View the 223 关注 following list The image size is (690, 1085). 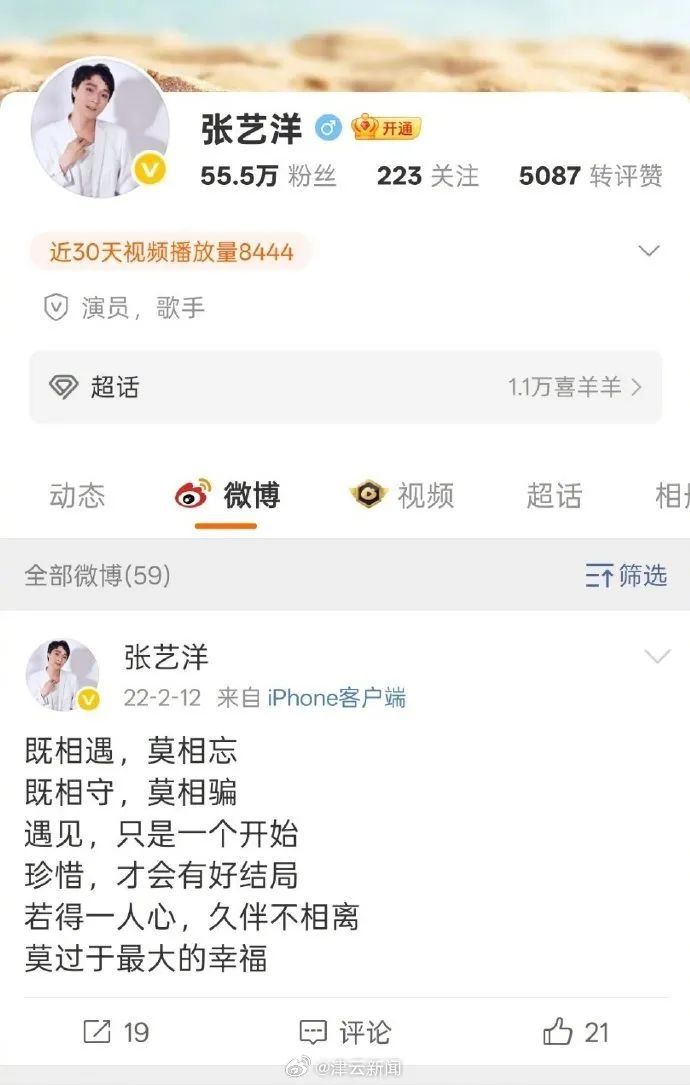tap(427, 176)
